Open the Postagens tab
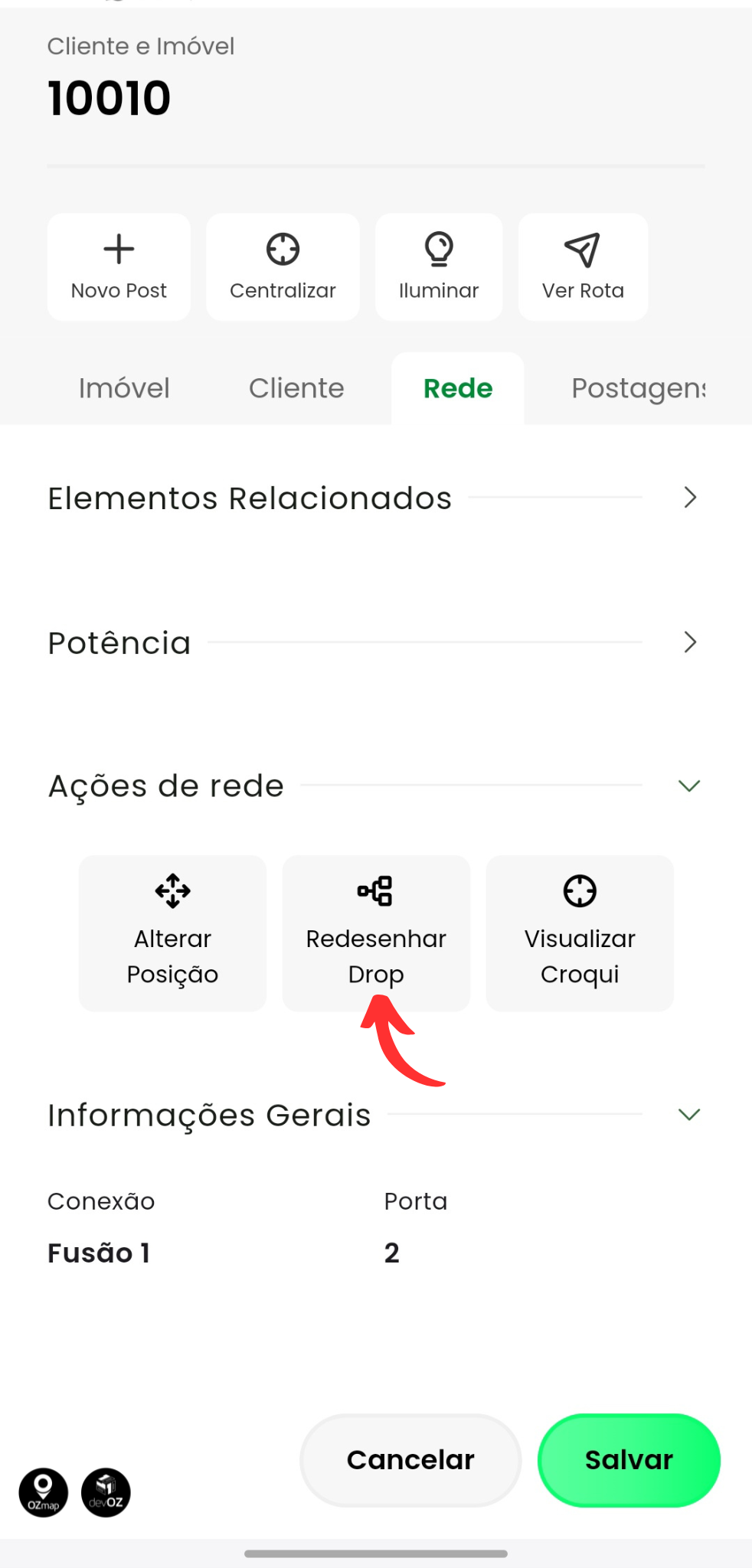Image resolution: width=752 pixels, height=1568 pixels. [x=637, y=388]
